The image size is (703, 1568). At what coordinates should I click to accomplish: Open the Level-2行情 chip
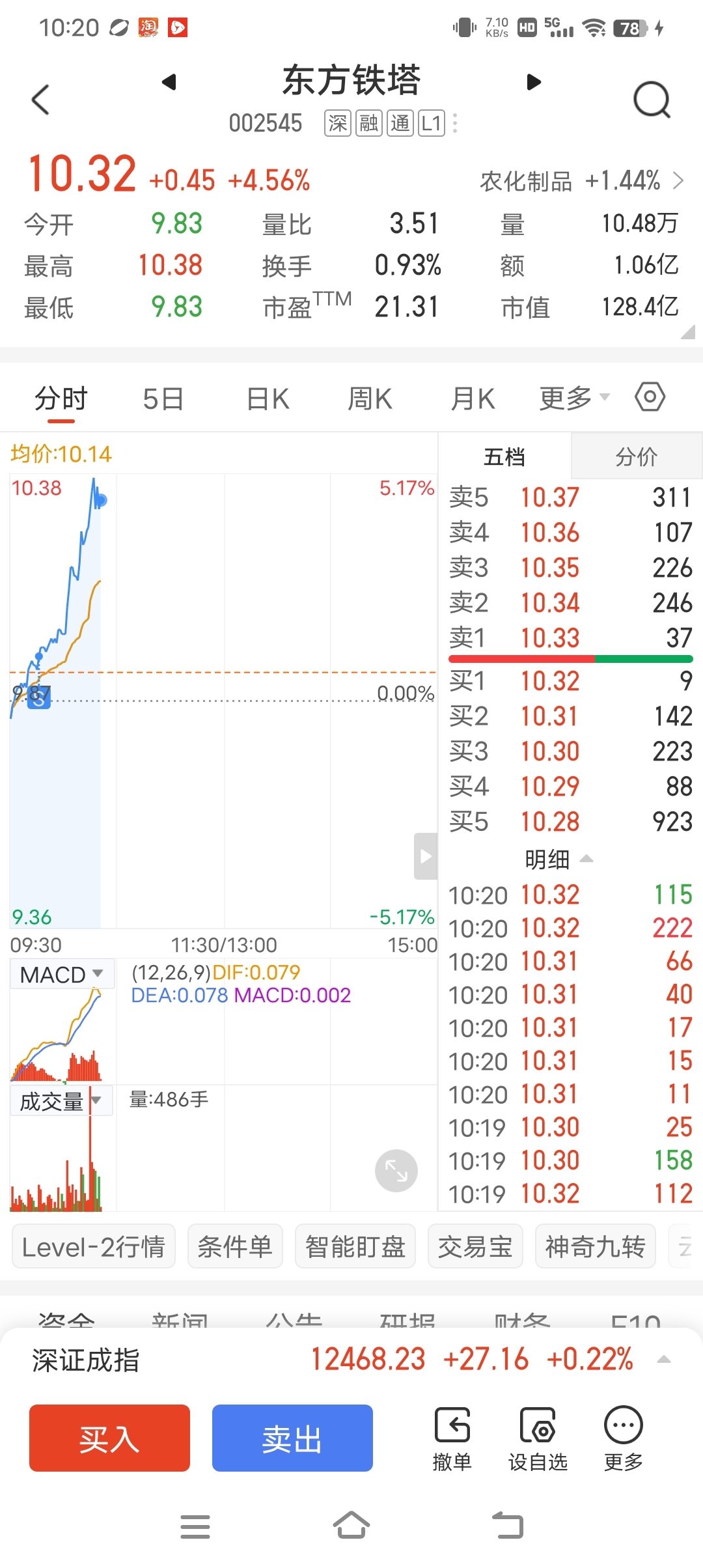[x=94, y=1246]
